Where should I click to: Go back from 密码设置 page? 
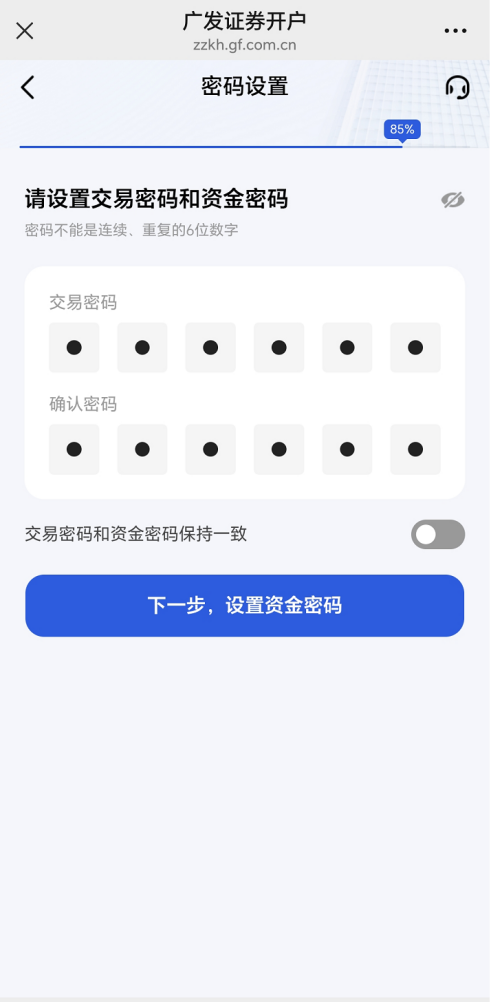point(27,88)
